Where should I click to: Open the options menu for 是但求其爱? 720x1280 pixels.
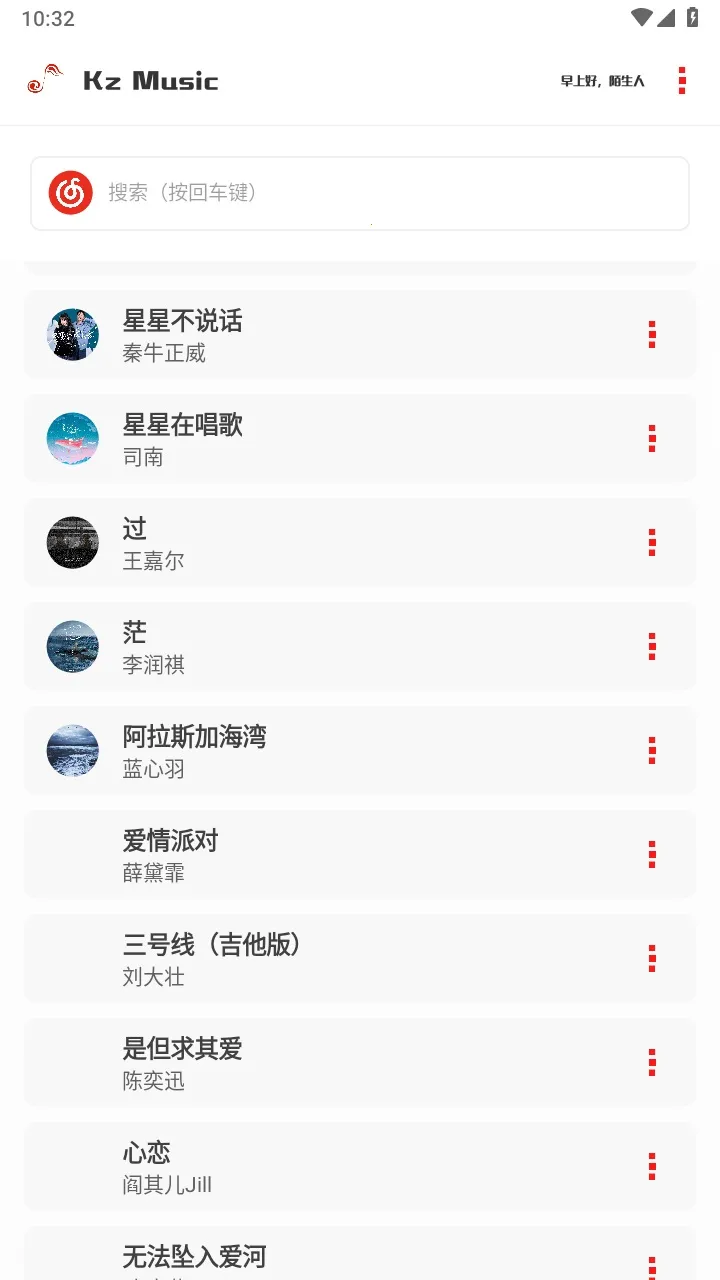pyautogui.click(x=651, y=1062)
